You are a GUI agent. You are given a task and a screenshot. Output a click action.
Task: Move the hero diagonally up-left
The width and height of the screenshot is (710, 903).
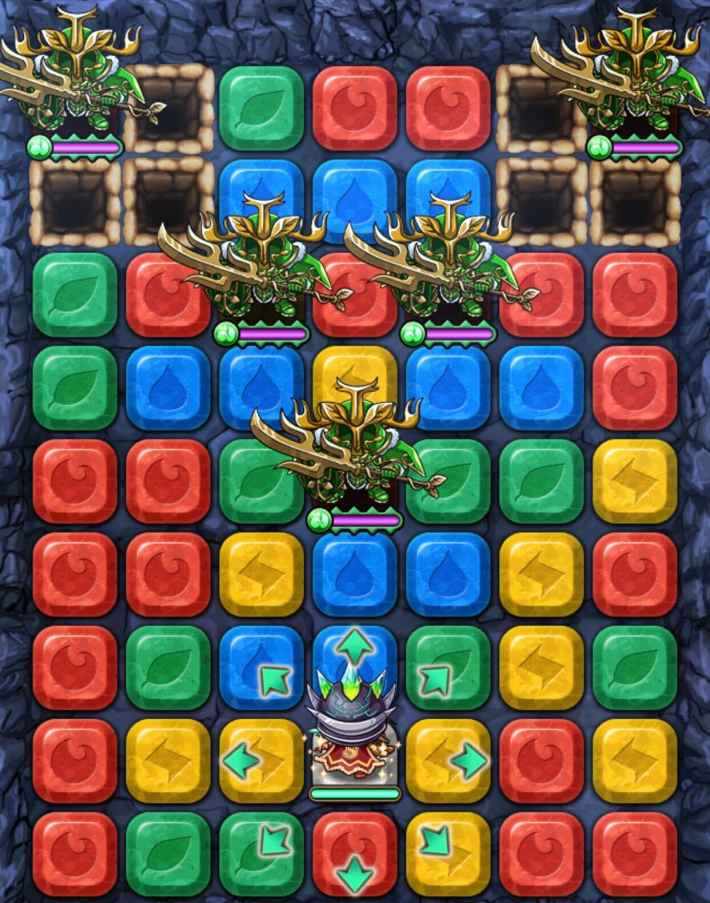(x=271, y=680)
